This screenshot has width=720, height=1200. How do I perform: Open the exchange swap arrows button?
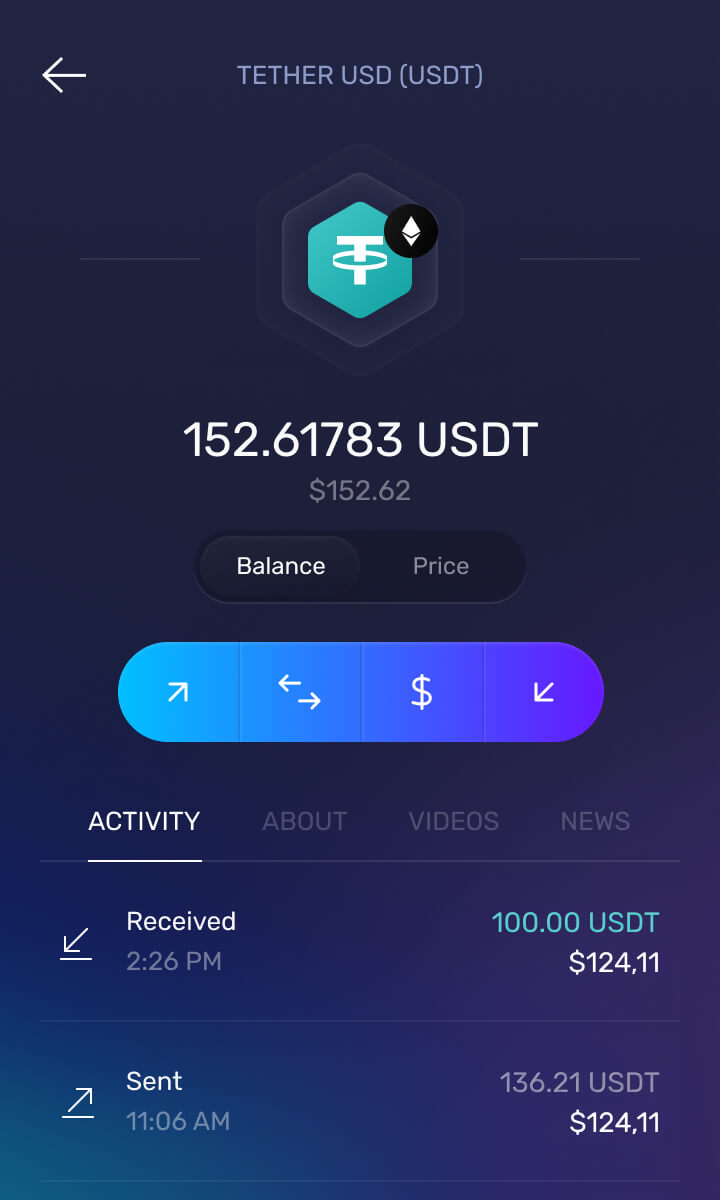(x=300, y=692)
